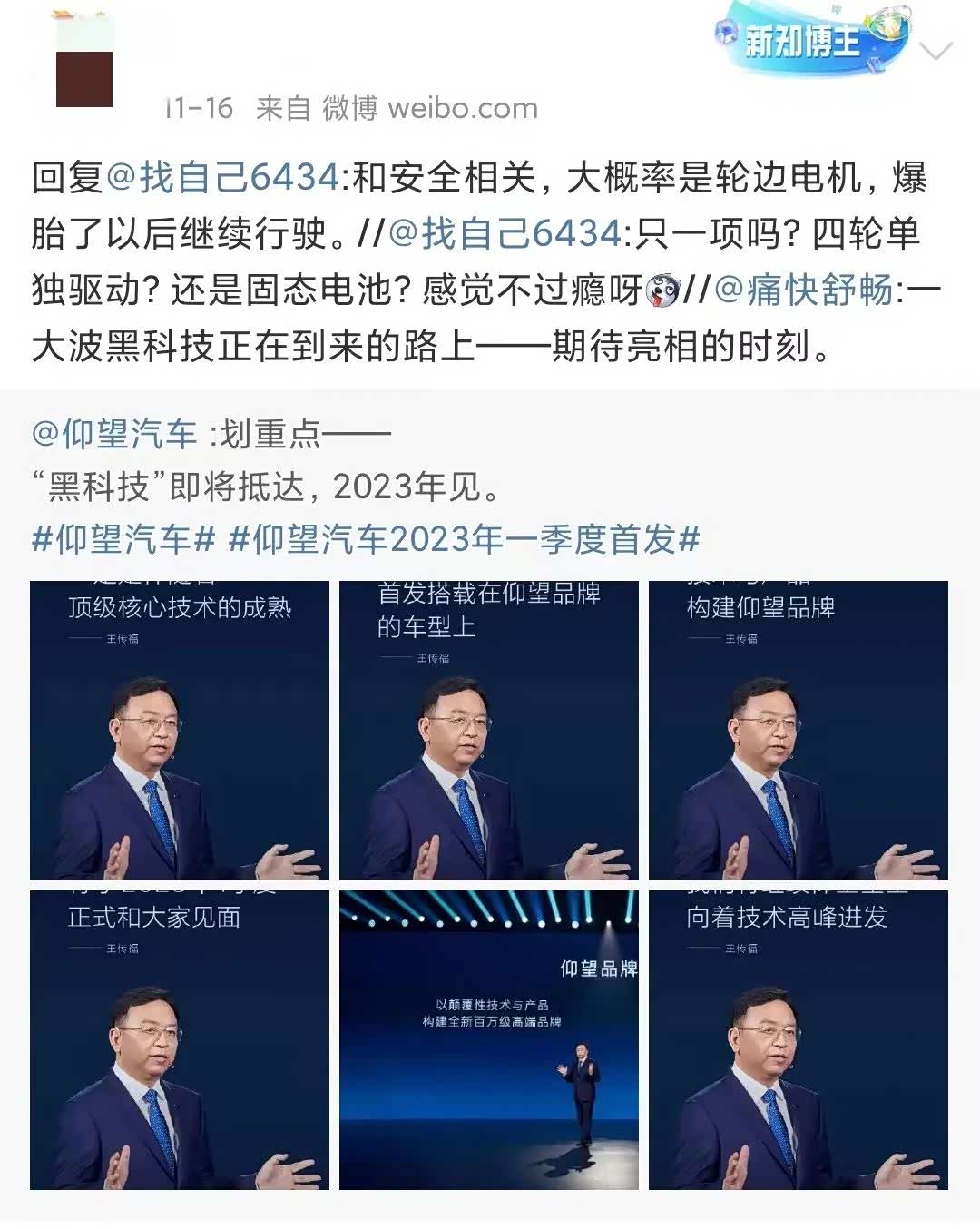View image captioned 正式和大家见面
Image resolution: width=980 pixels, height=1229 pixels.
180,1040
